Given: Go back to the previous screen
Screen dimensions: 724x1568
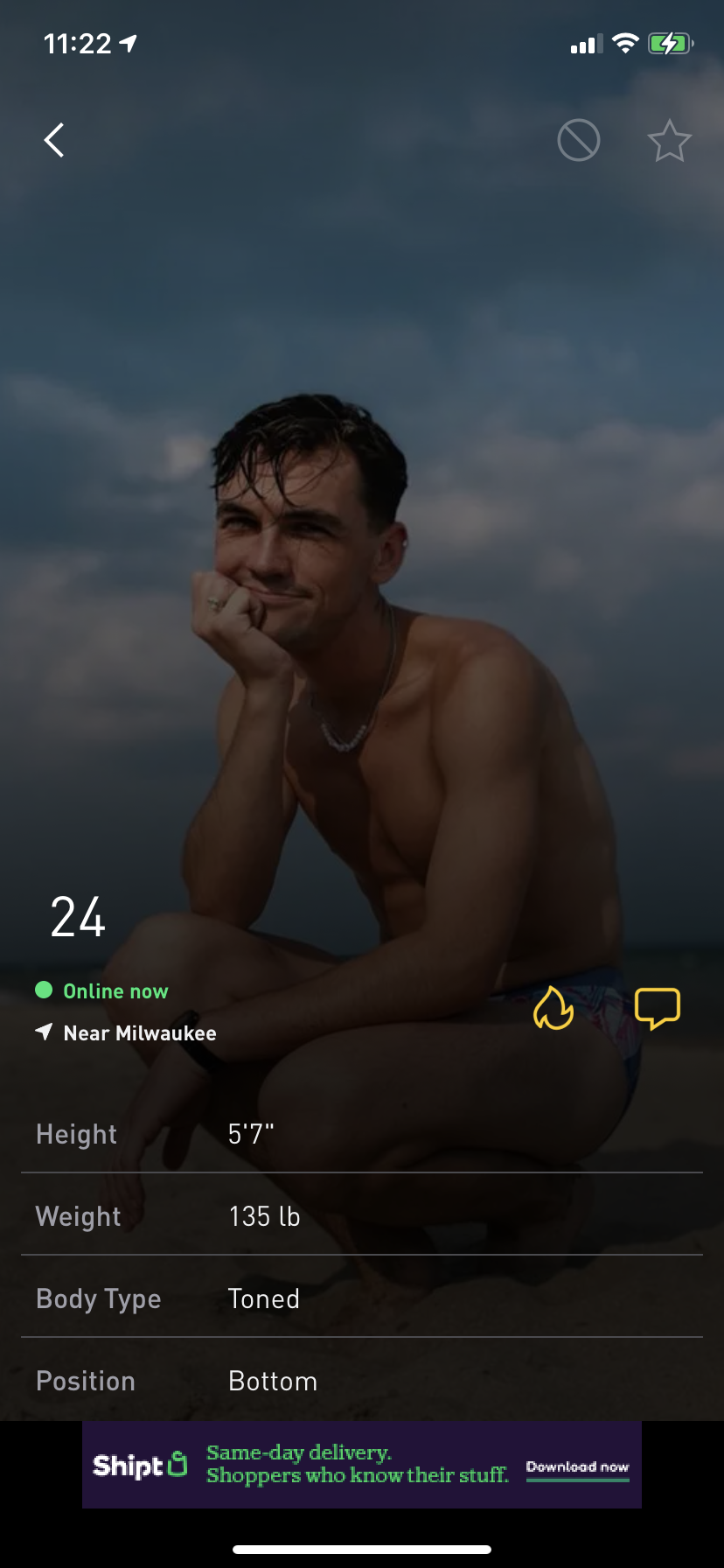Looking at the screenshot, I should click(x=54, y=140).
